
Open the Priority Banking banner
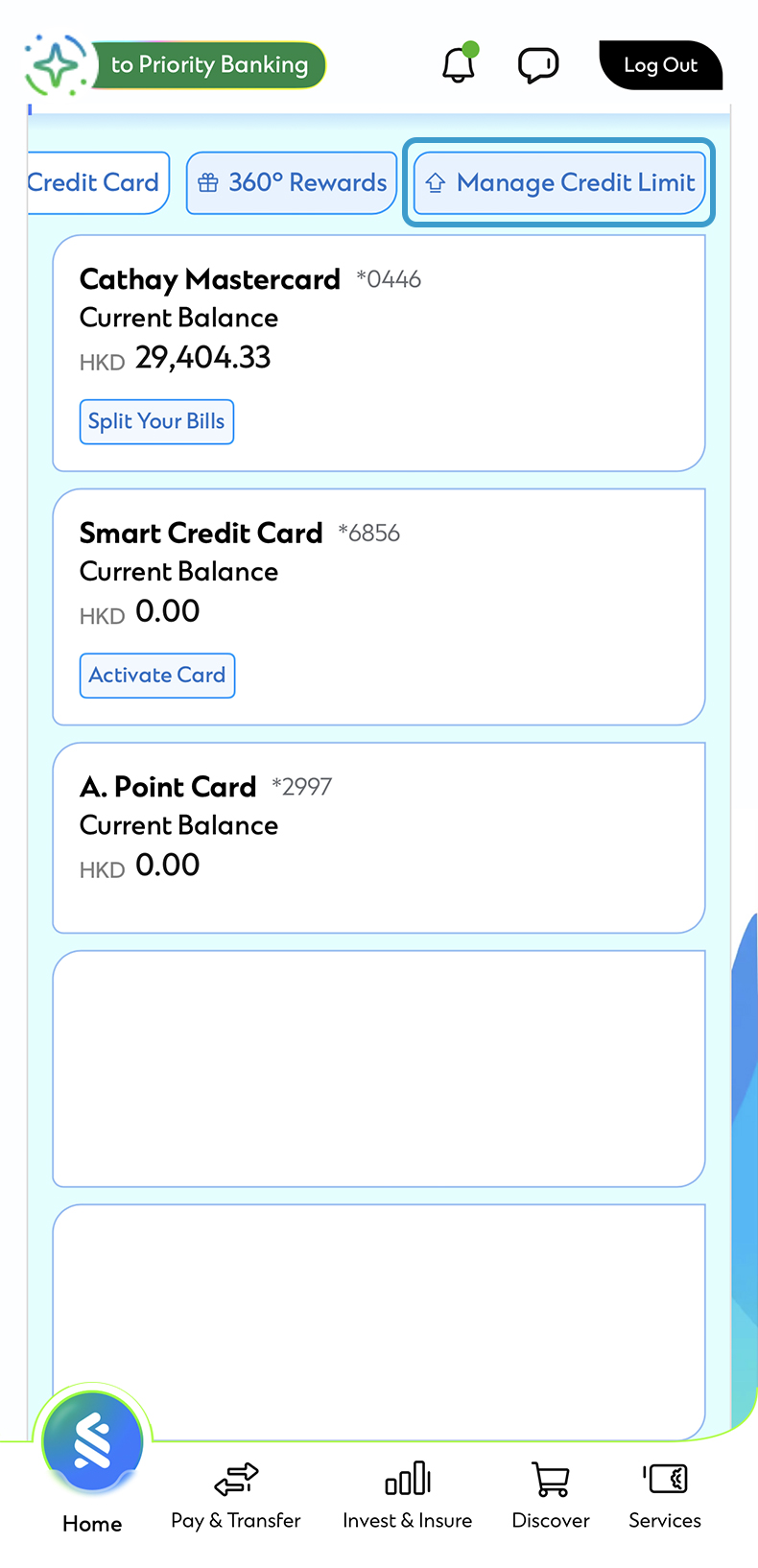tap(209, 65)
